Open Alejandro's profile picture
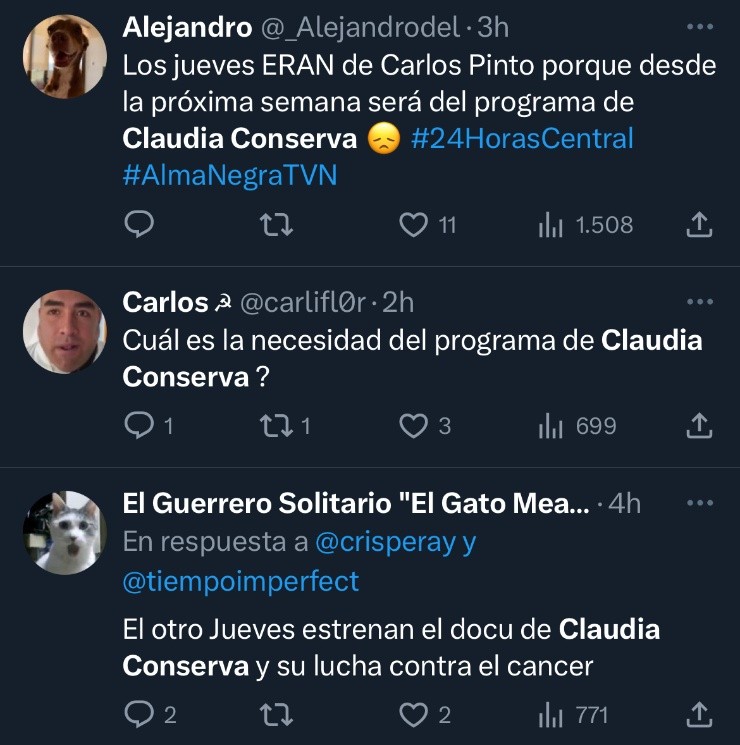This screenshot has width=740, height=745. tap(64, 57)
